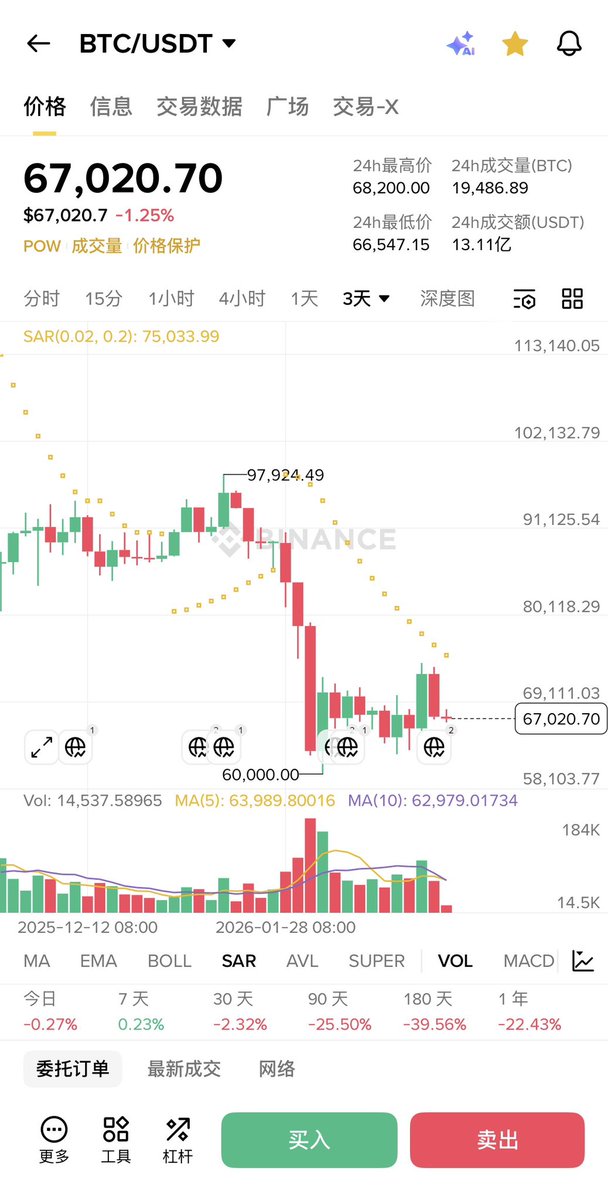The height and width of the screenshot is (1200, 608).
Task: Set a price alert with the bell
Action: click(569, 43)
